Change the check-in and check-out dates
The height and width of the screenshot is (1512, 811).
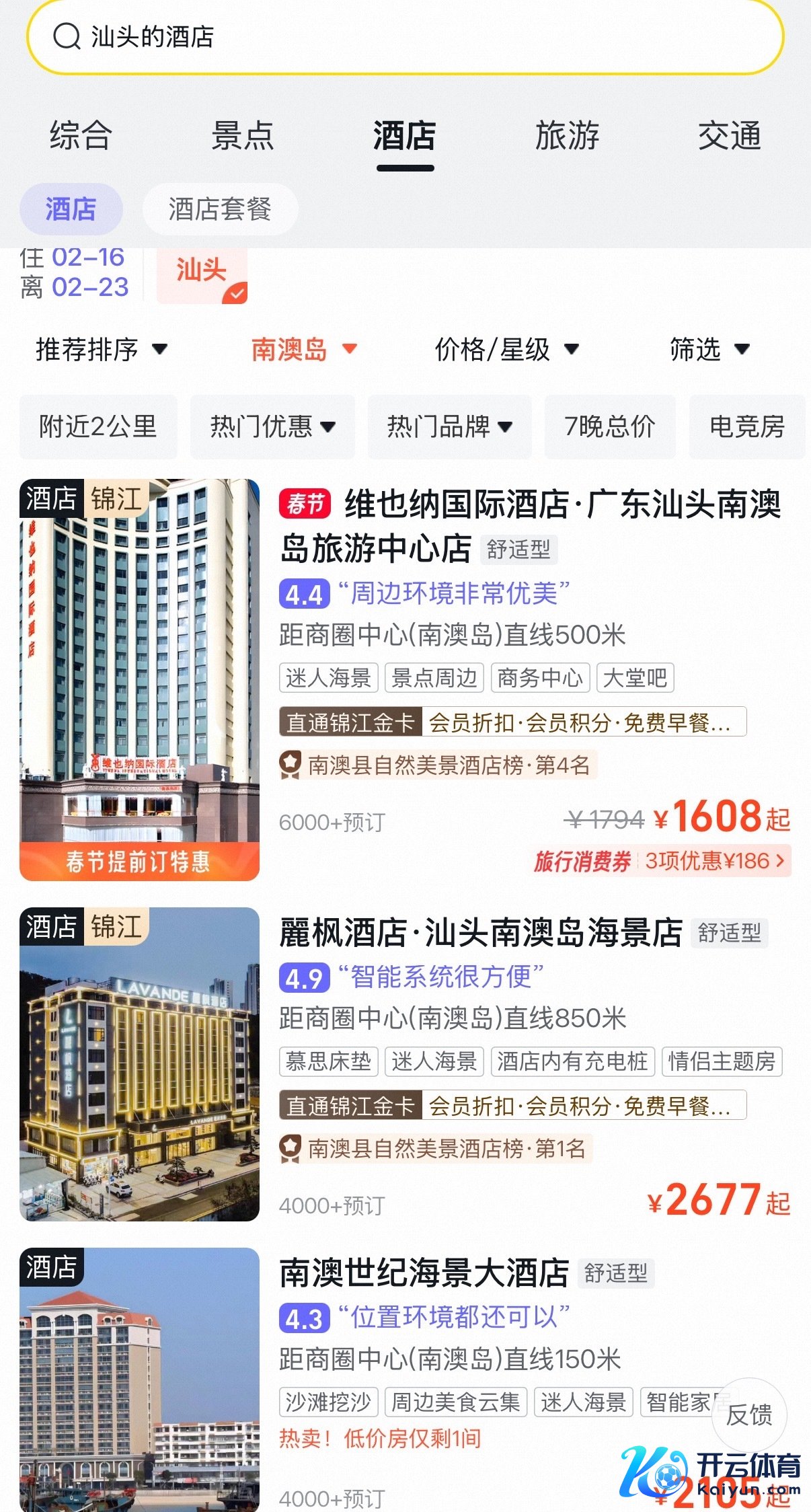(x=74, y=272)
